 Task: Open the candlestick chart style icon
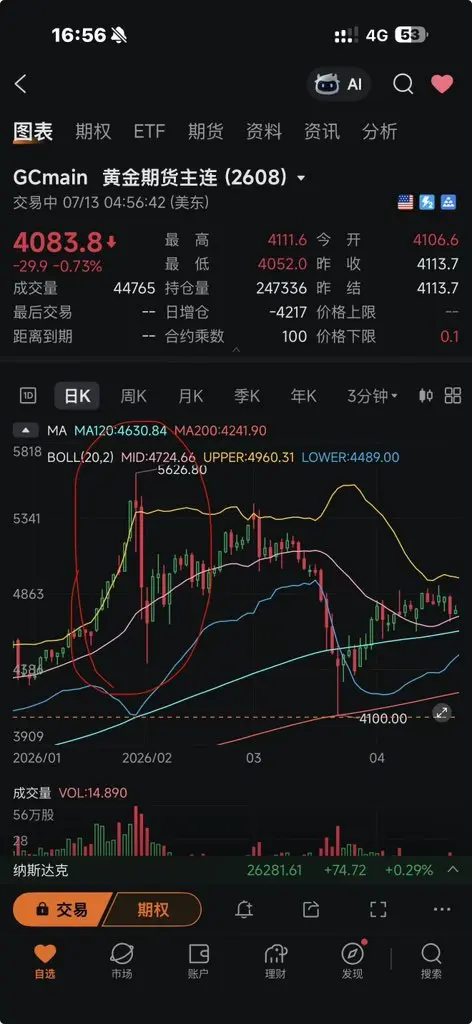tap(426, 396)
